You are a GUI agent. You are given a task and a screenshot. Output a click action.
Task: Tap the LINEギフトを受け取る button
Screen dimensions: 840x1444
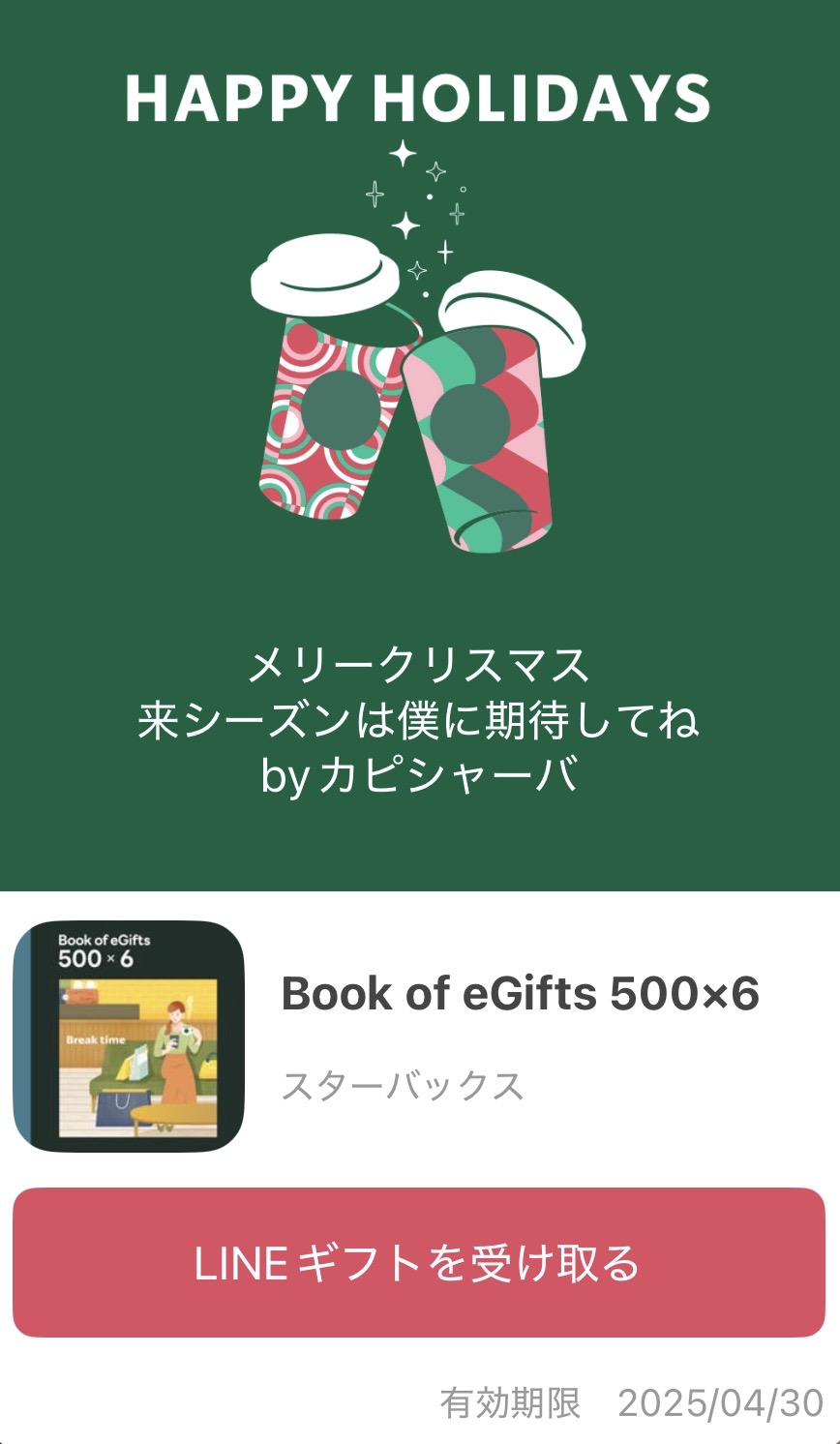point(418,1262)
